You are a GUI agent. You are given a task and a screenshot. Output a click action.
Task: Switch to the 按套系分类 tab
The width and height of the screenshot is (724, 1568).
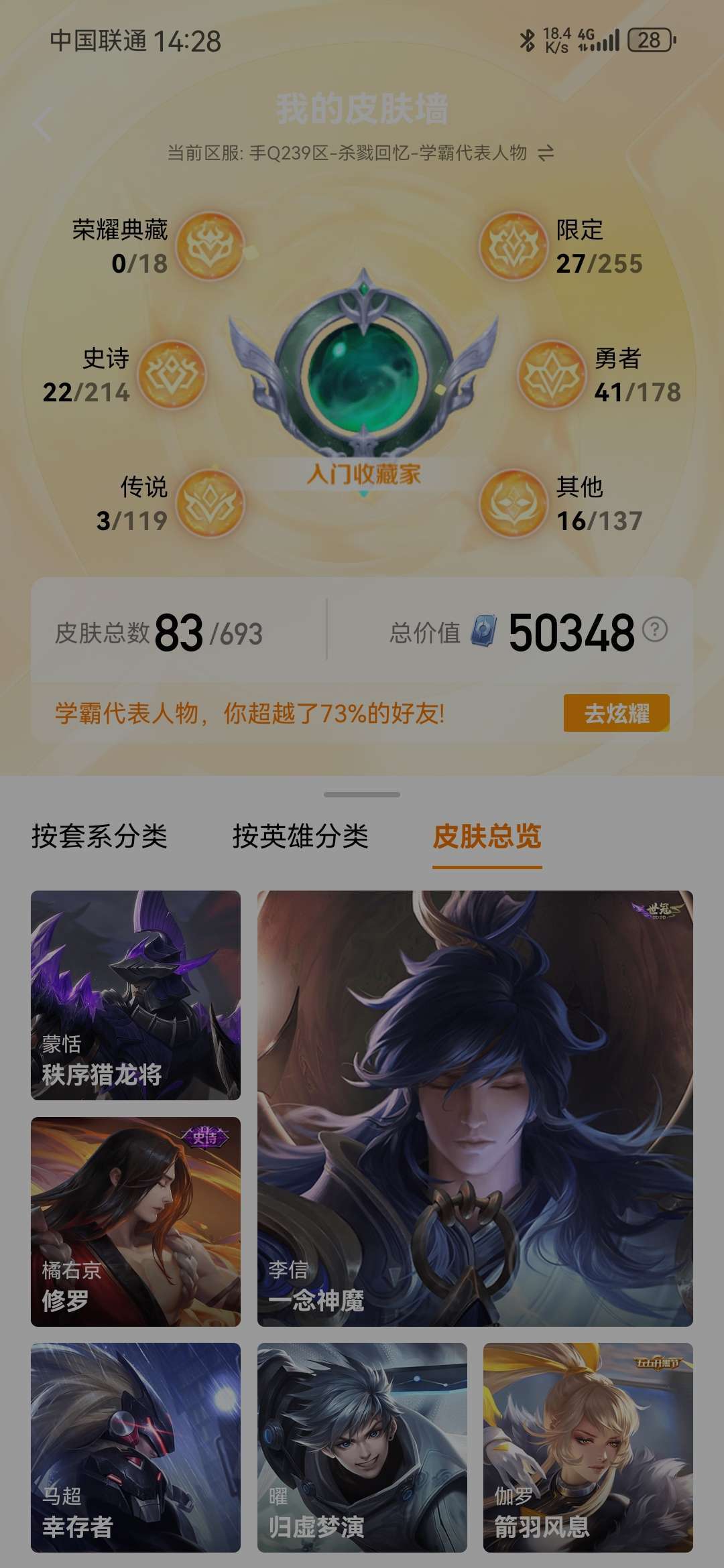[99, 836]
